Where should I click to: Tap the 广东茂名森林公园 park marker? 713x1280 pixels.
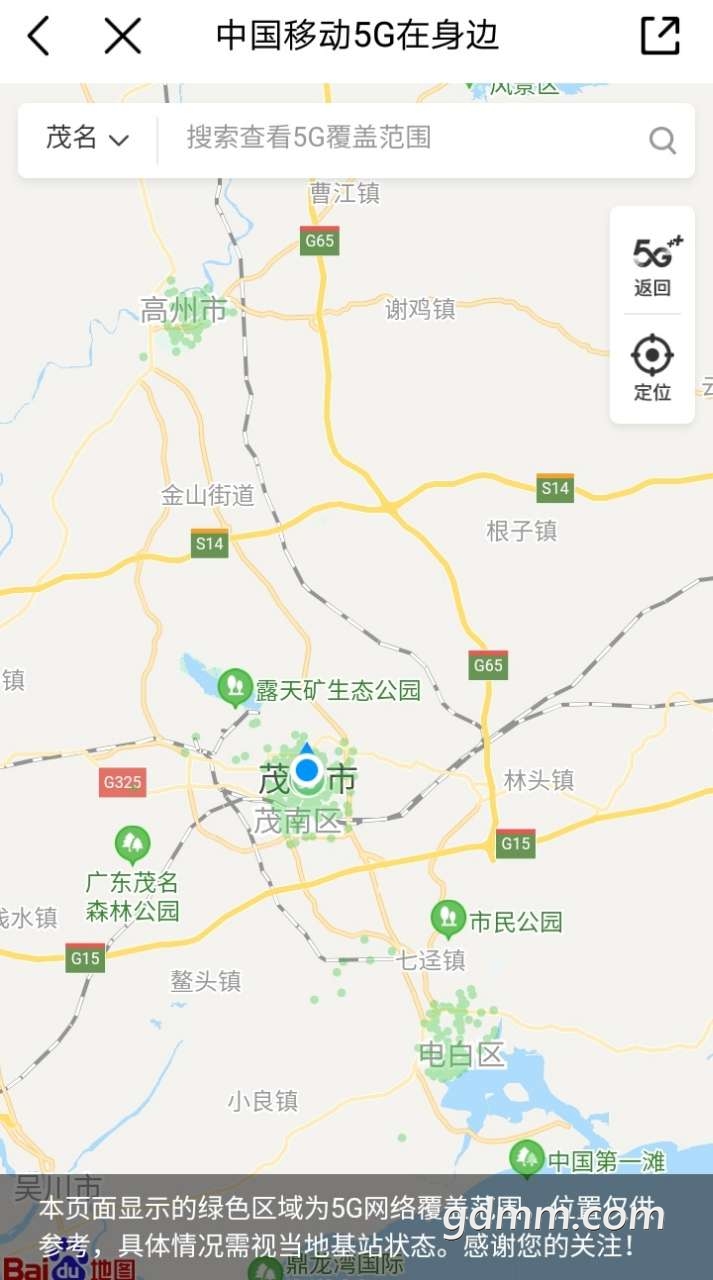[x=132, y=845]
